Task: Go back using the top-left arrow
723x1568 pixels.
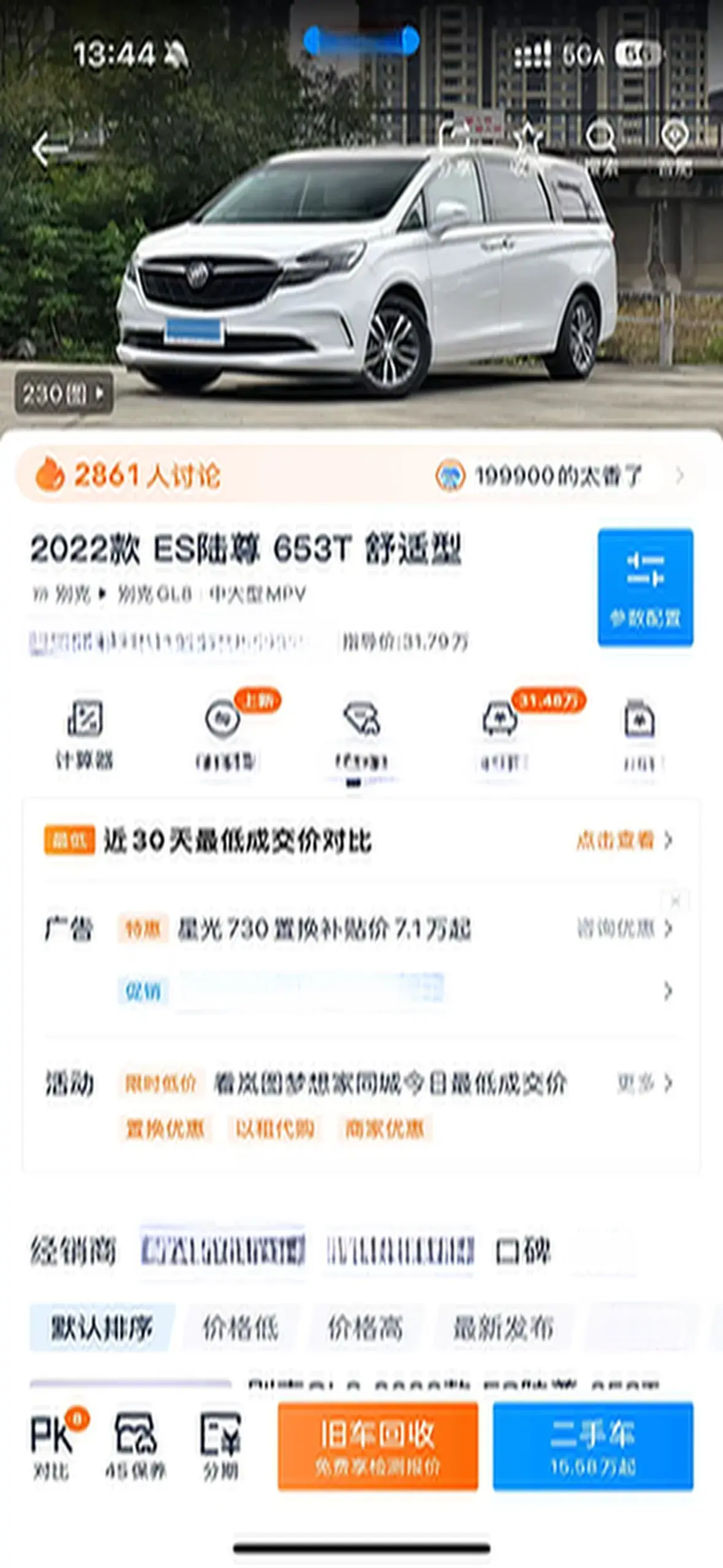Action: (x=49, y=148)
